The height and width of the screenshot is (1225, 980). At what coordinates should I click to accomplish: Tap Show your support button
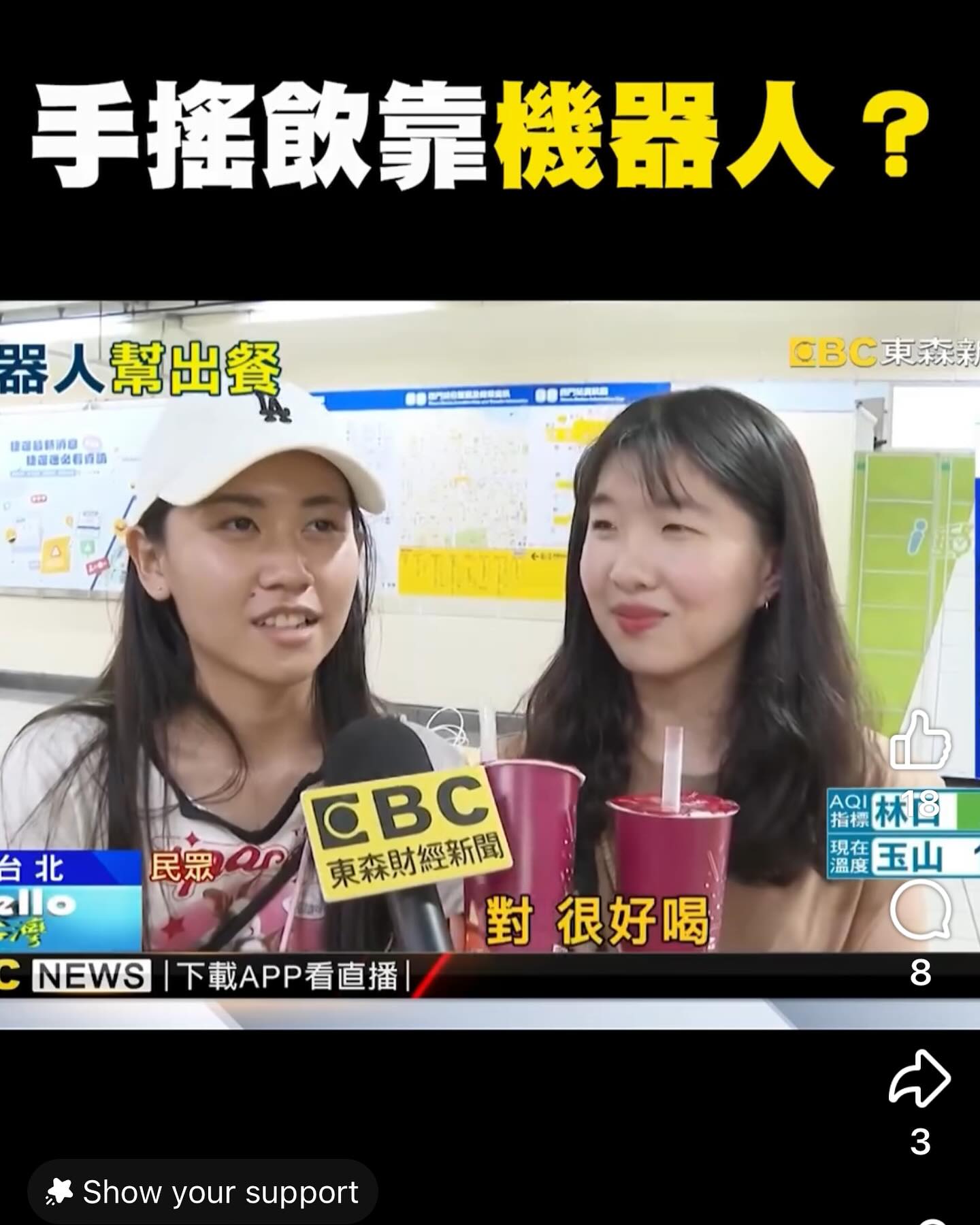tap(202, 1192)
